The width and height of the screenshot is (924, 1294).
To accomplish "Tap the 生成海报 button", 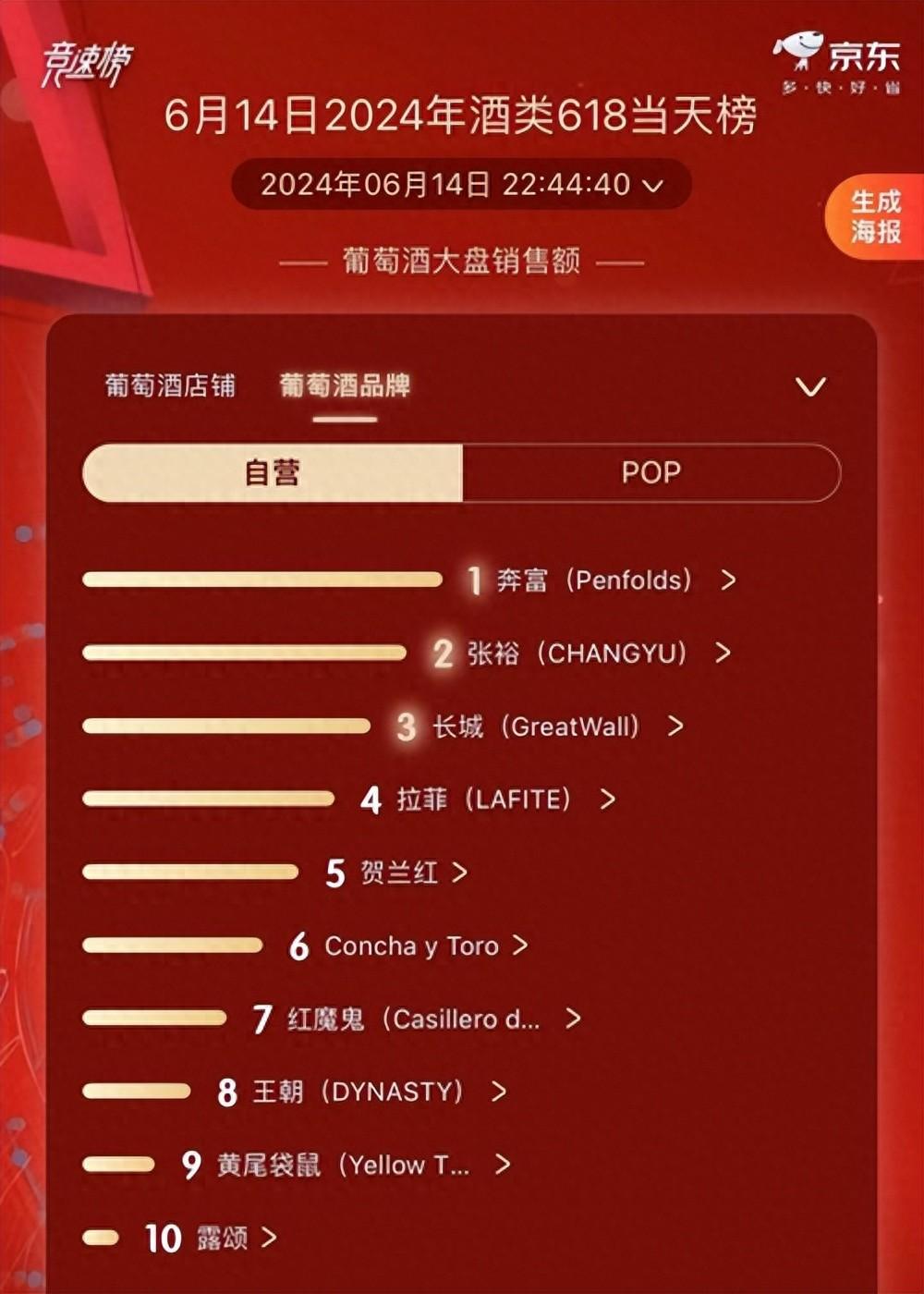I will point(874,216).
